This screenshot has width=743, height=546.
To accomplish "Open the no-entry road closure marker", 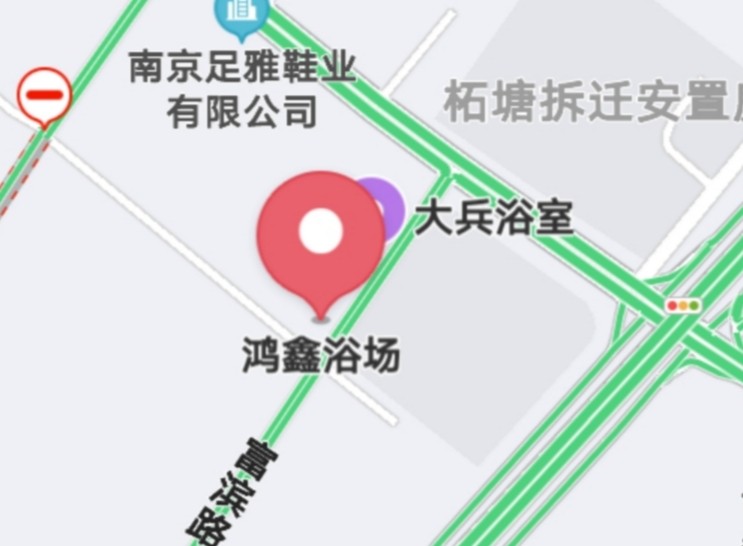I will [45, 96].
